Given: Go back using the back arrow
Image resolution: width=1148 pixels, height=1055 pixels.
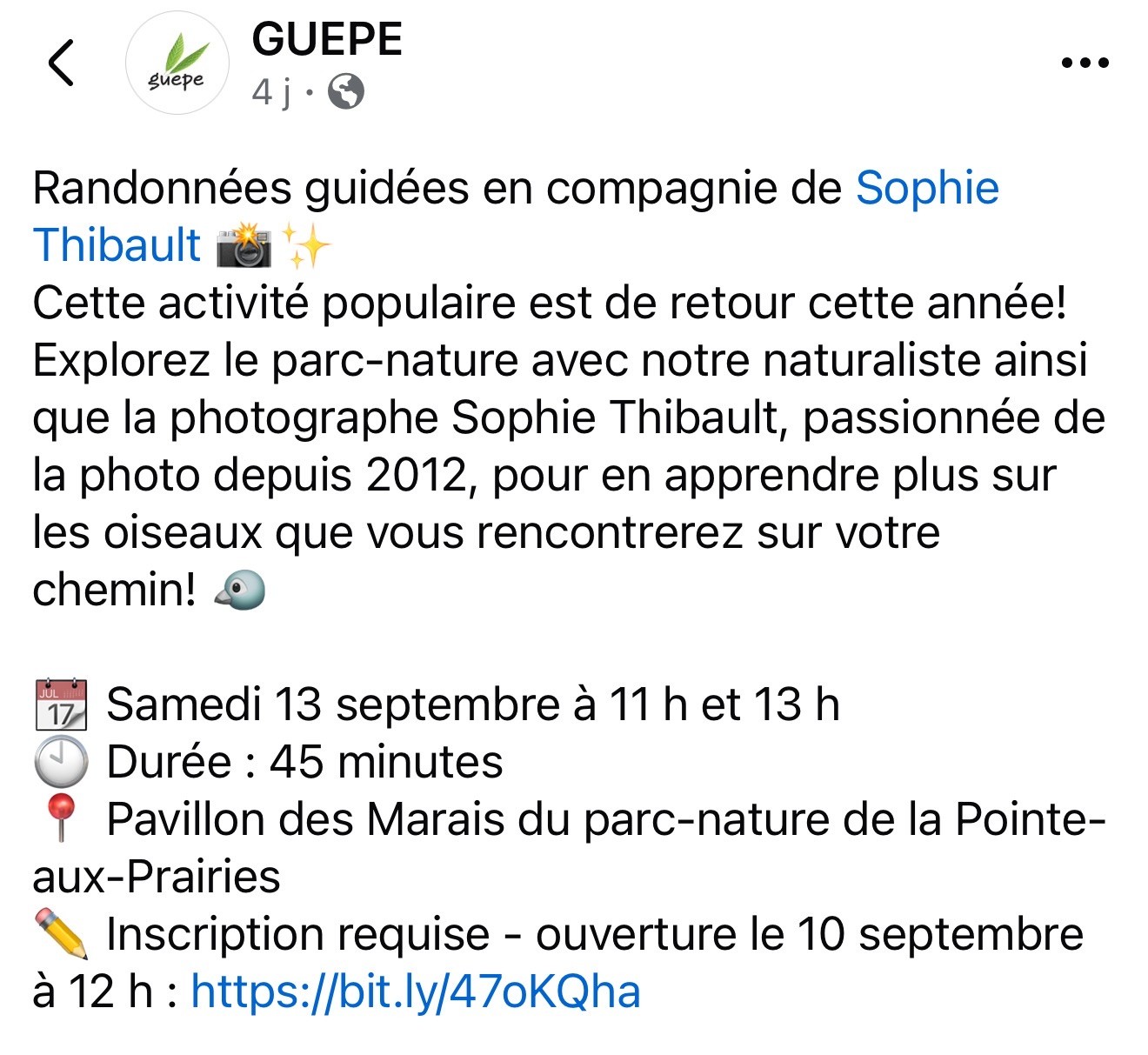Looking at the screenshot, I should click(x=61, y=63).
